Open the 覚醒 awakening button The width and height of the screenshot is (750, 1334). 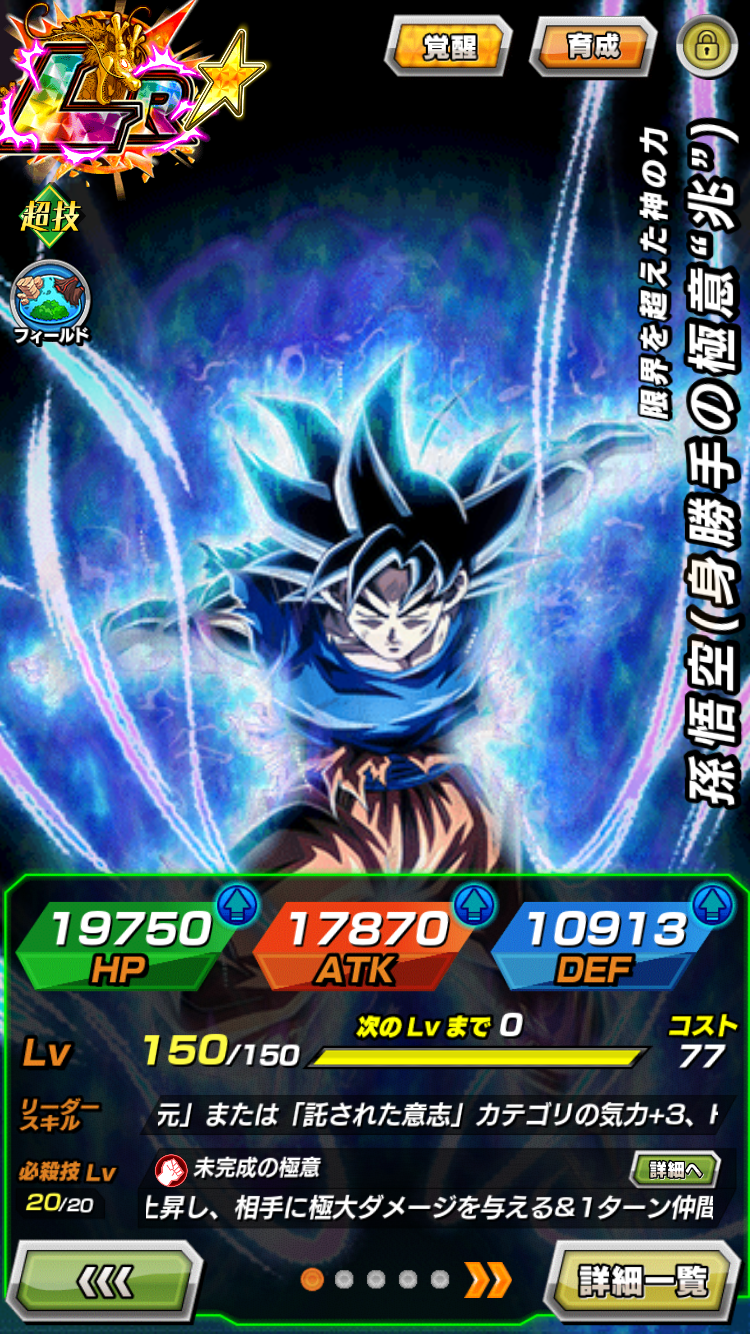click(x=449, y=47)
